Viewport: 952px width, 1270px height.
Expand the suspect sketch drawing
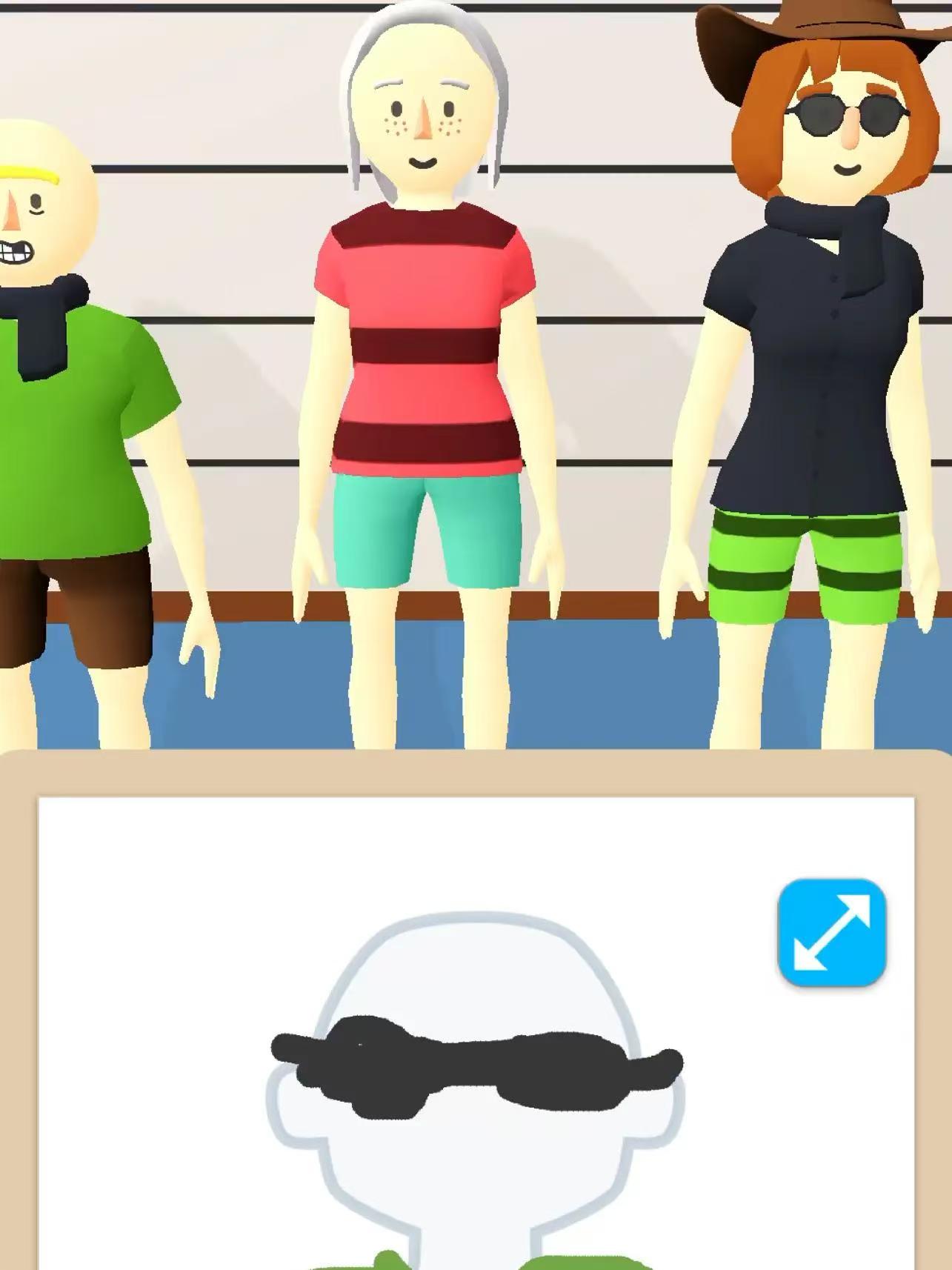(831, 932)
